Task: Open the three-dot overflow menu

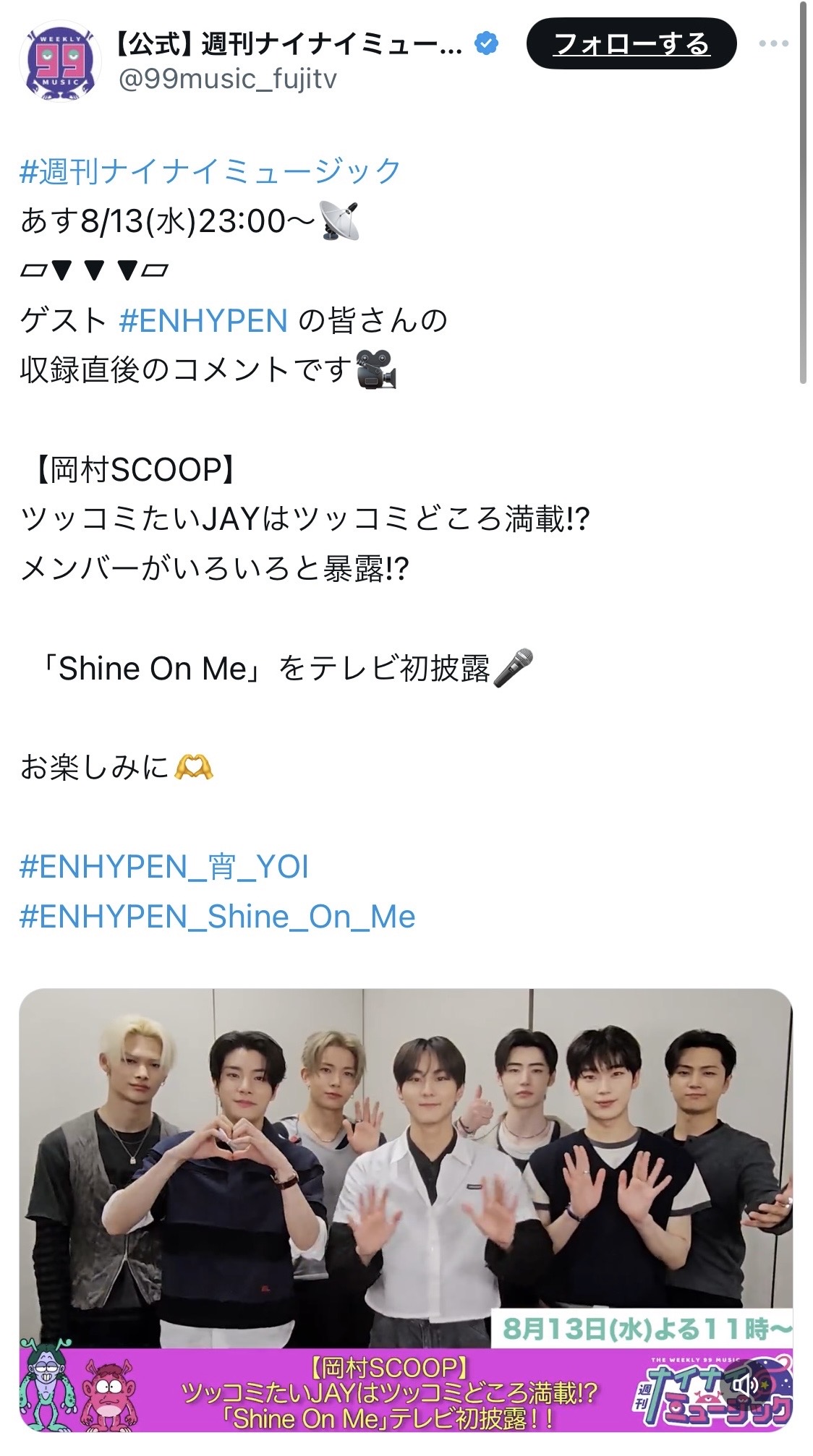Action: pyautogui.click(x=773, y=44)
